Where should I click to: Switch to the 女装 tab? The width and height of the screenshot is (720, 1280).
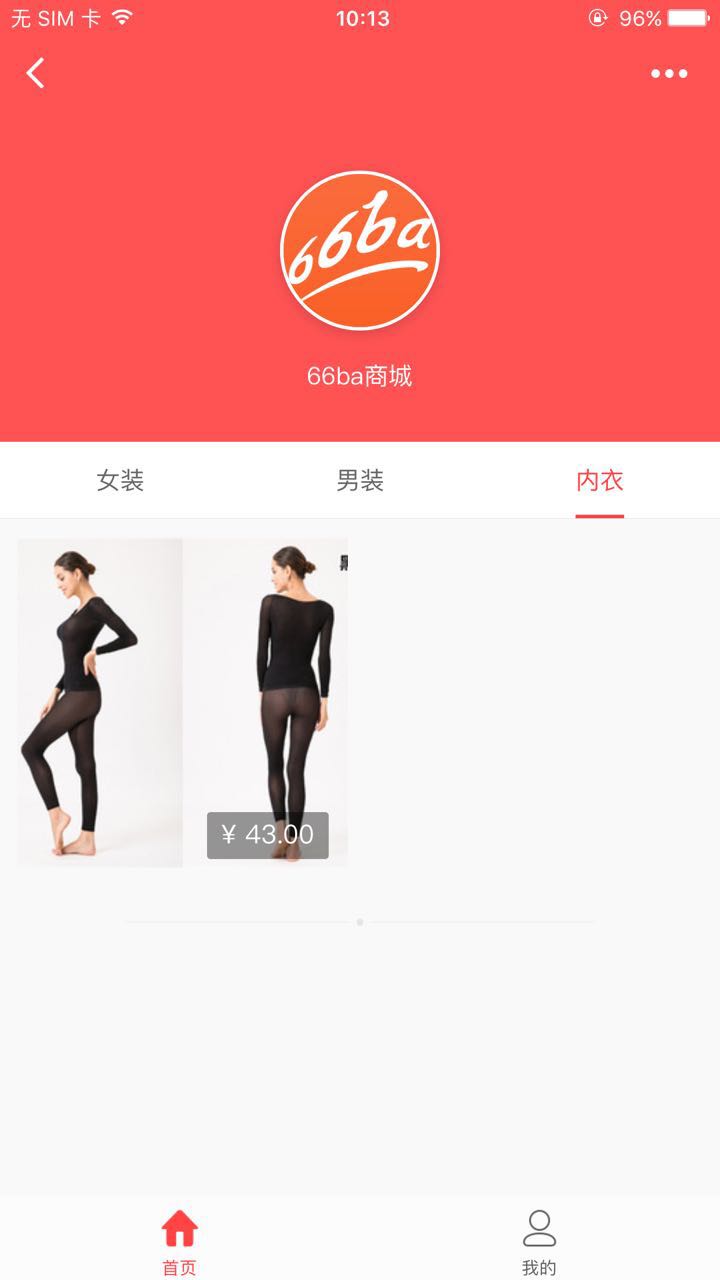[x=120, y=481]
